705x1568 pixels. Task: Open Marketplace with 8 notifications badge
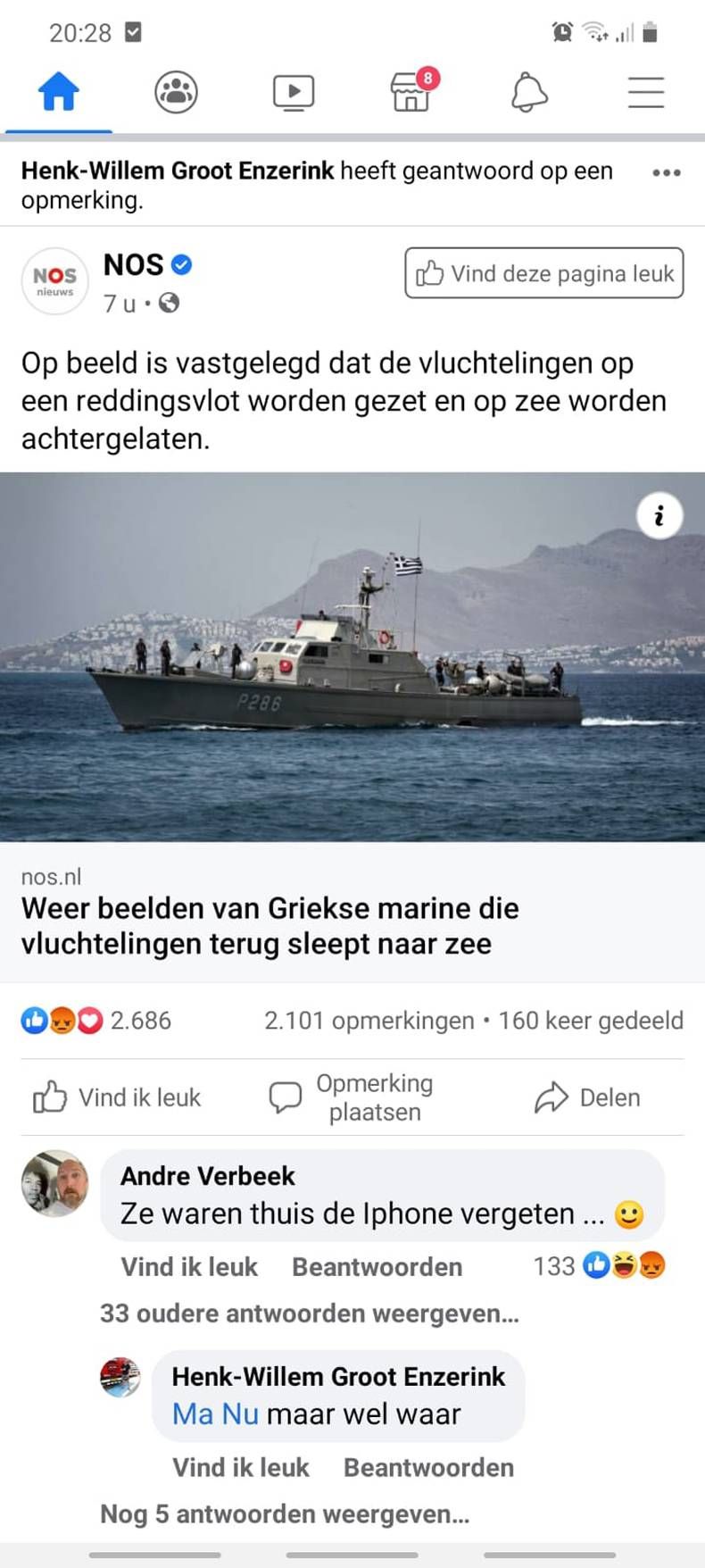410,91
